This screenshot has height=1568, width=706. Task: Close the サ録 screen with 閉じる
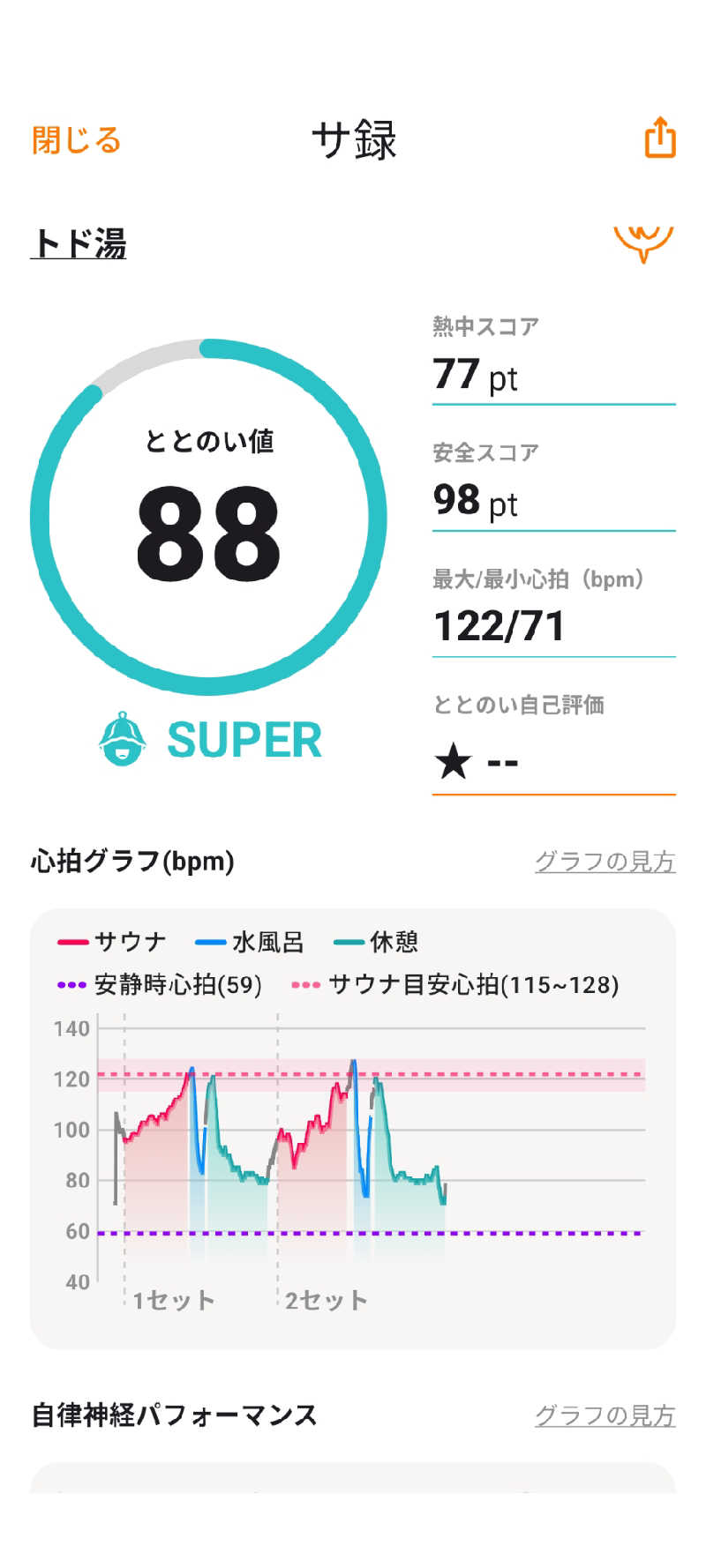(x=76, y=140)
